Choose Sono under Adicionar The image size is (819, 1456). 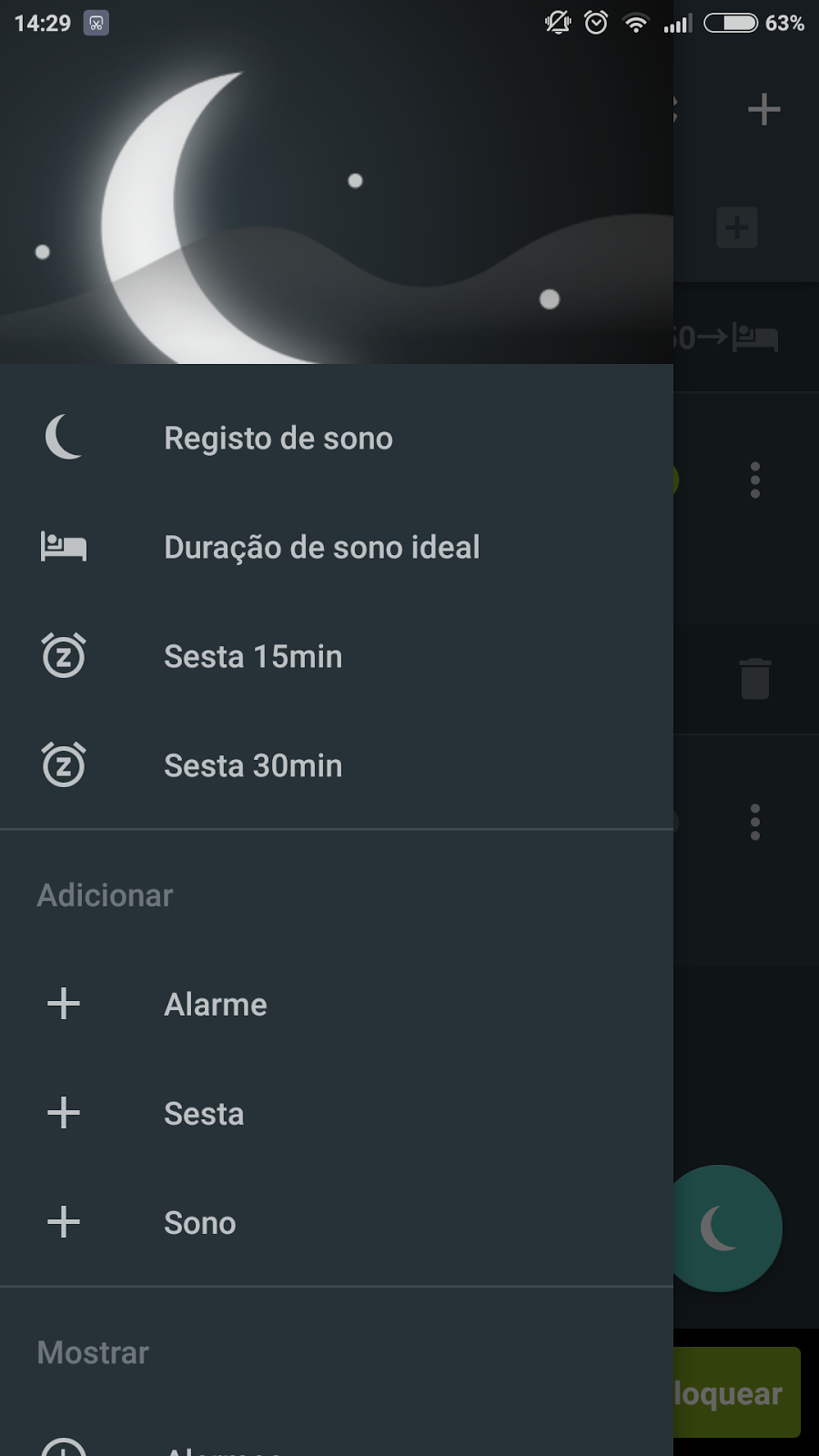click(199, 1222)
